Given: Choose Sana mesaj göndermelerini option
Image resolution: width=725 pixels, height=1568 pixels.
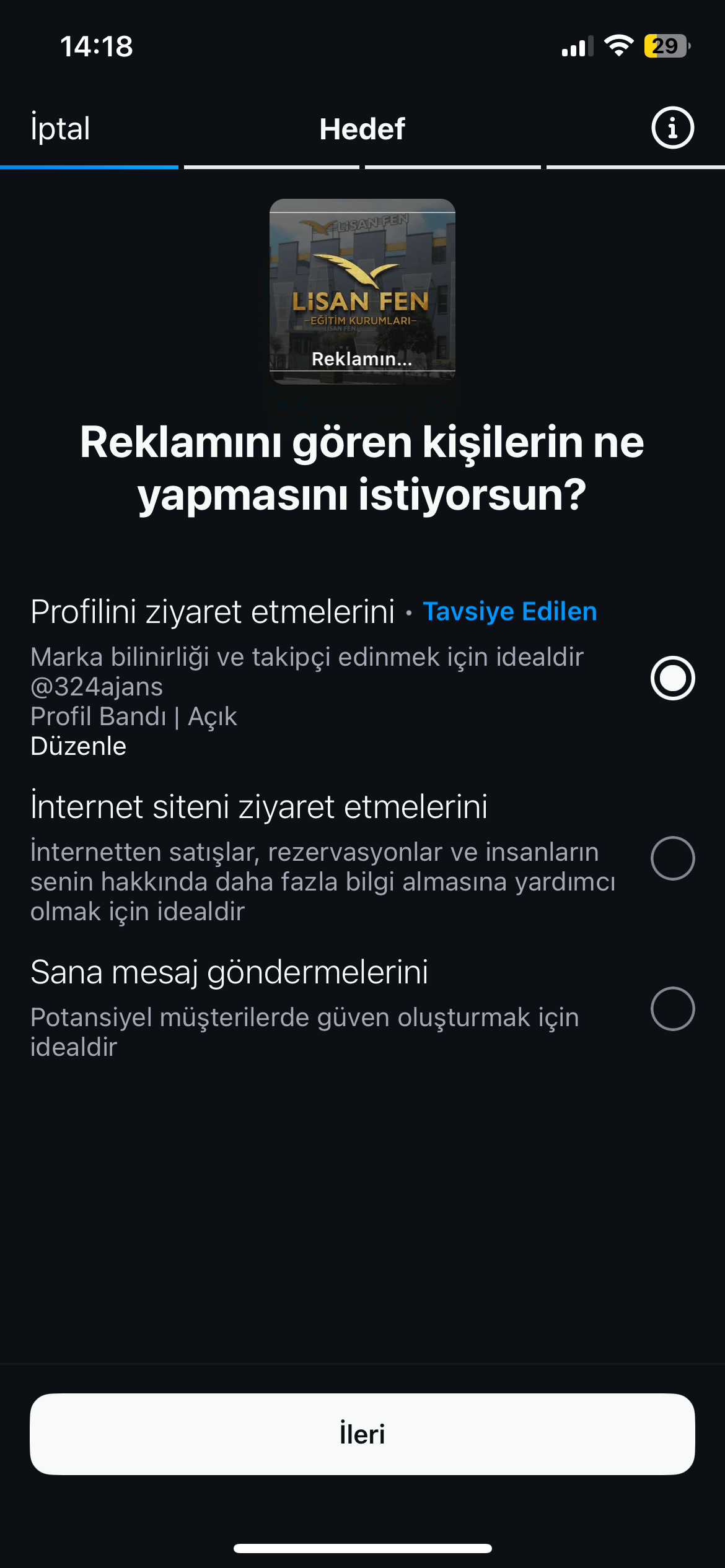Looking at the screenshot, I should (672, 1009).
